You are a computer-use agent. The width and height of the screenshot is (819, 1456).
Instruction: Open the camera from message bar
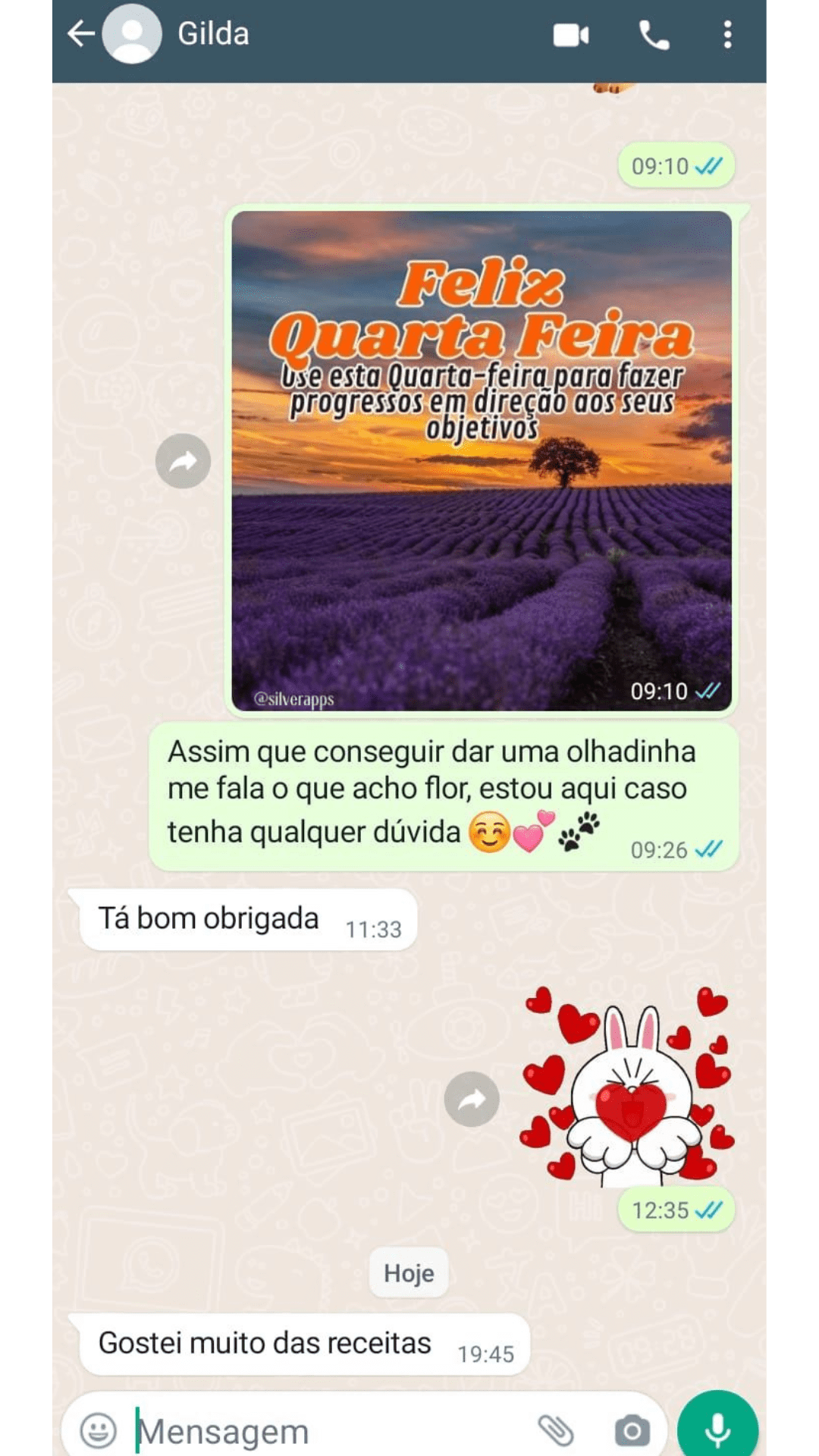coord(632,1431)
